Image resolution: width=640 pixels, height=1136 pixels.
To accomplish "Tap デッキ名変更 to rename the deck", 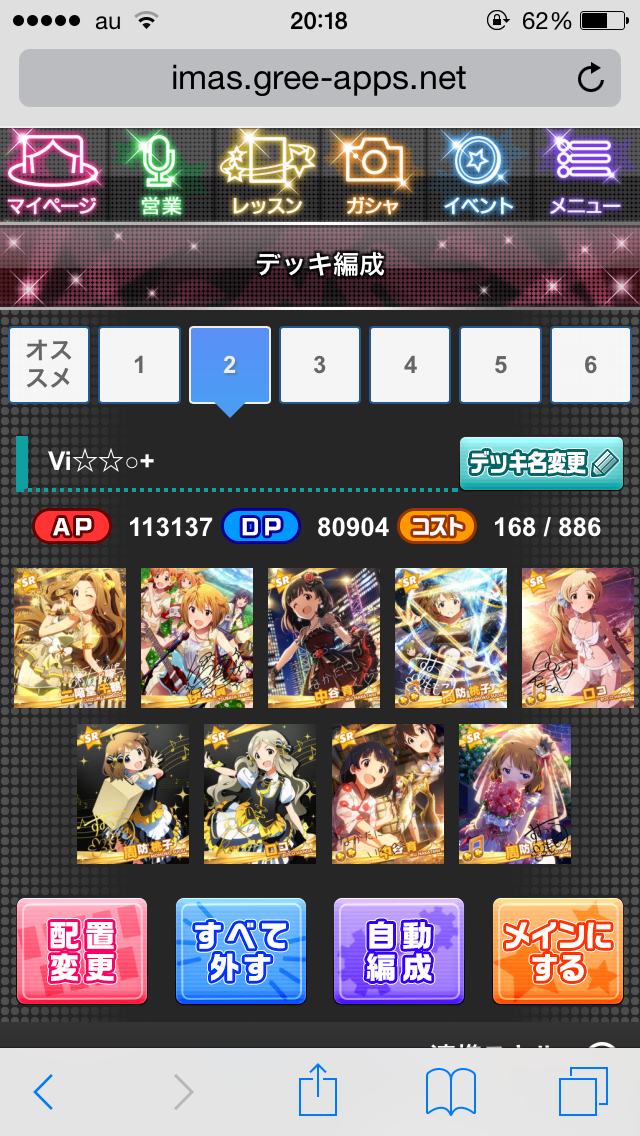I will 541,463.
